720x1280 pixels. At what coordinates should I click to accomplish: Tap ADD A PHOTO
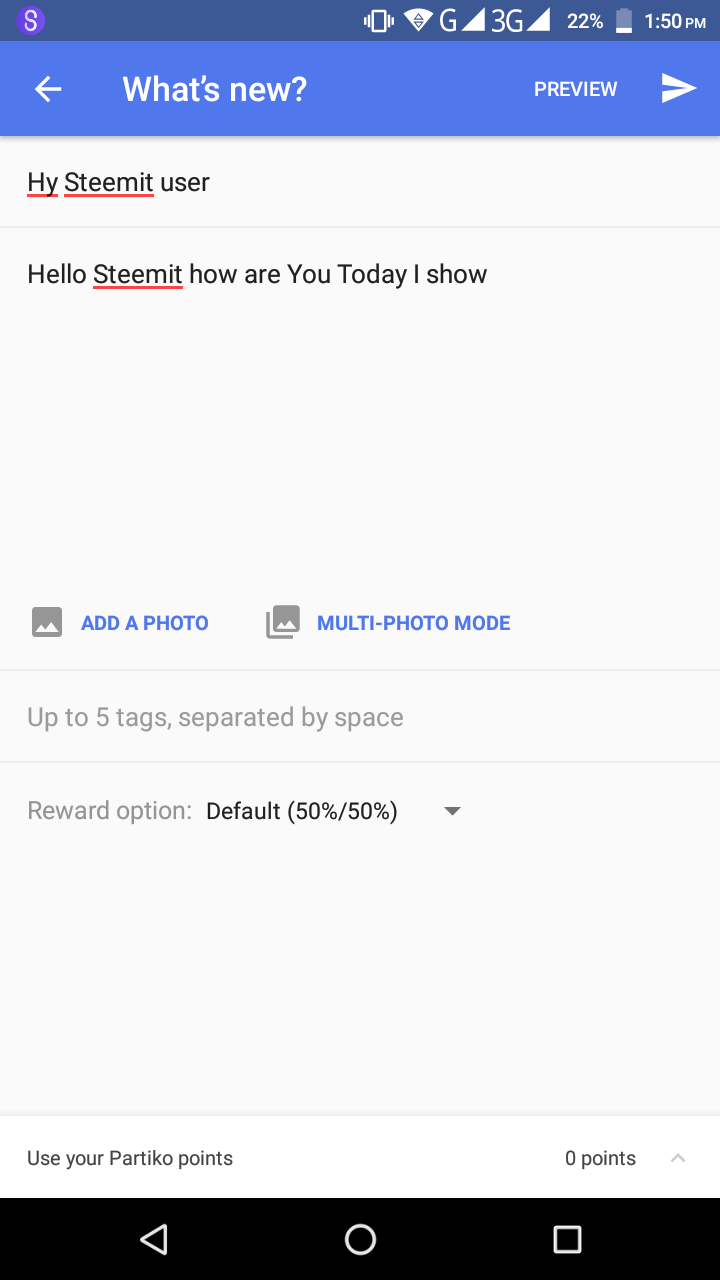pyautogui.click(x=122, y=623)
